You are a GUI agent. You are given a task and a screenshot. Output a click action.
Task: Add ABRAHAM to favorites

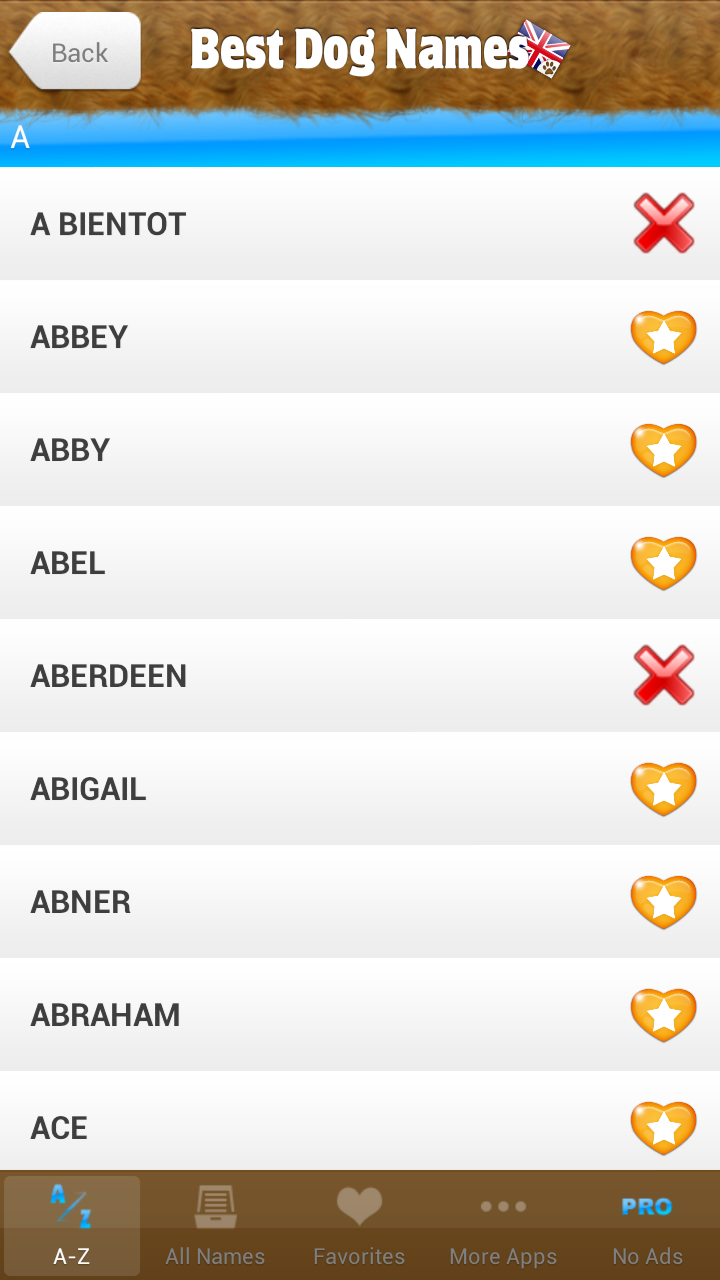[x=663, y=1015]
